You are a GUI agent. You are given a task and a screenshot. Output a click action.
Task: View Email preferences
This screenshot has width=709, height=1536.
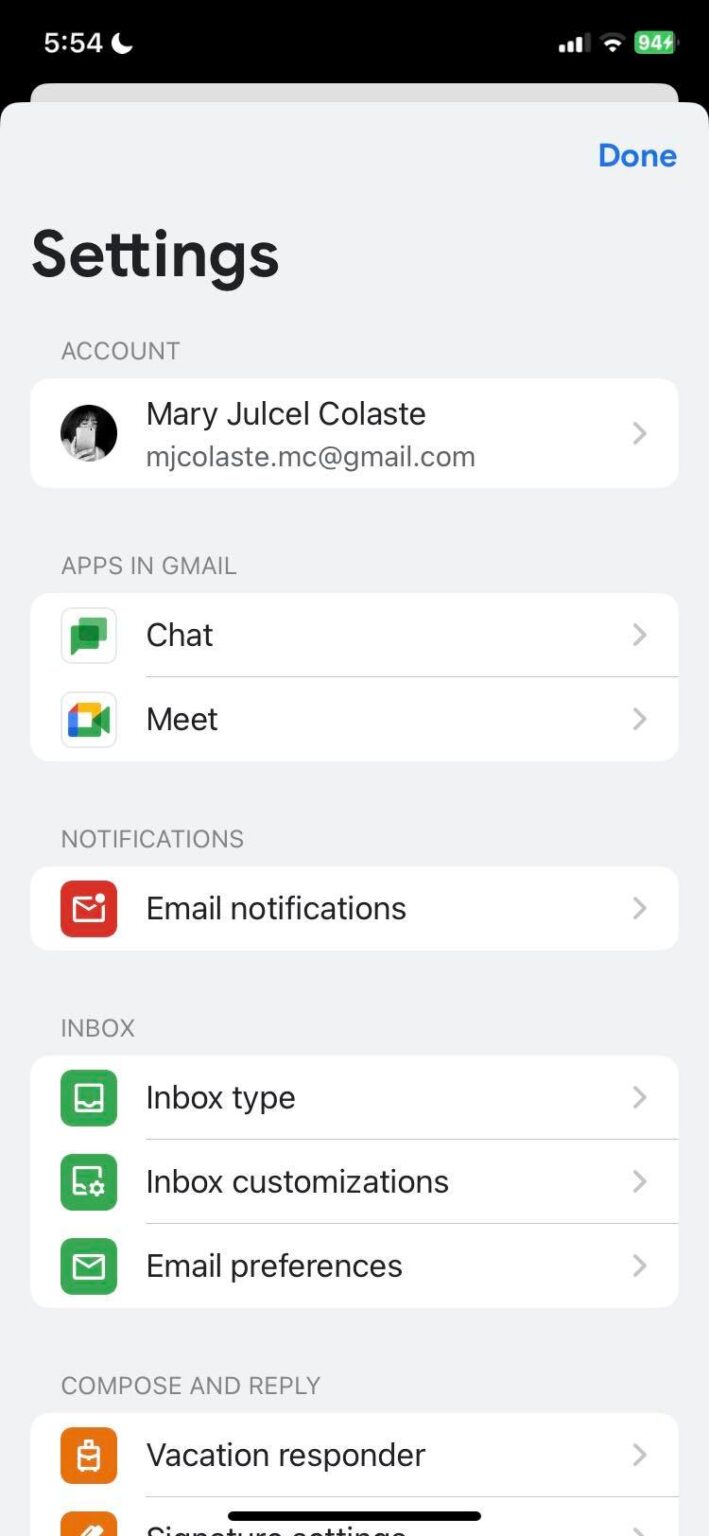(x=354, y=1265)
